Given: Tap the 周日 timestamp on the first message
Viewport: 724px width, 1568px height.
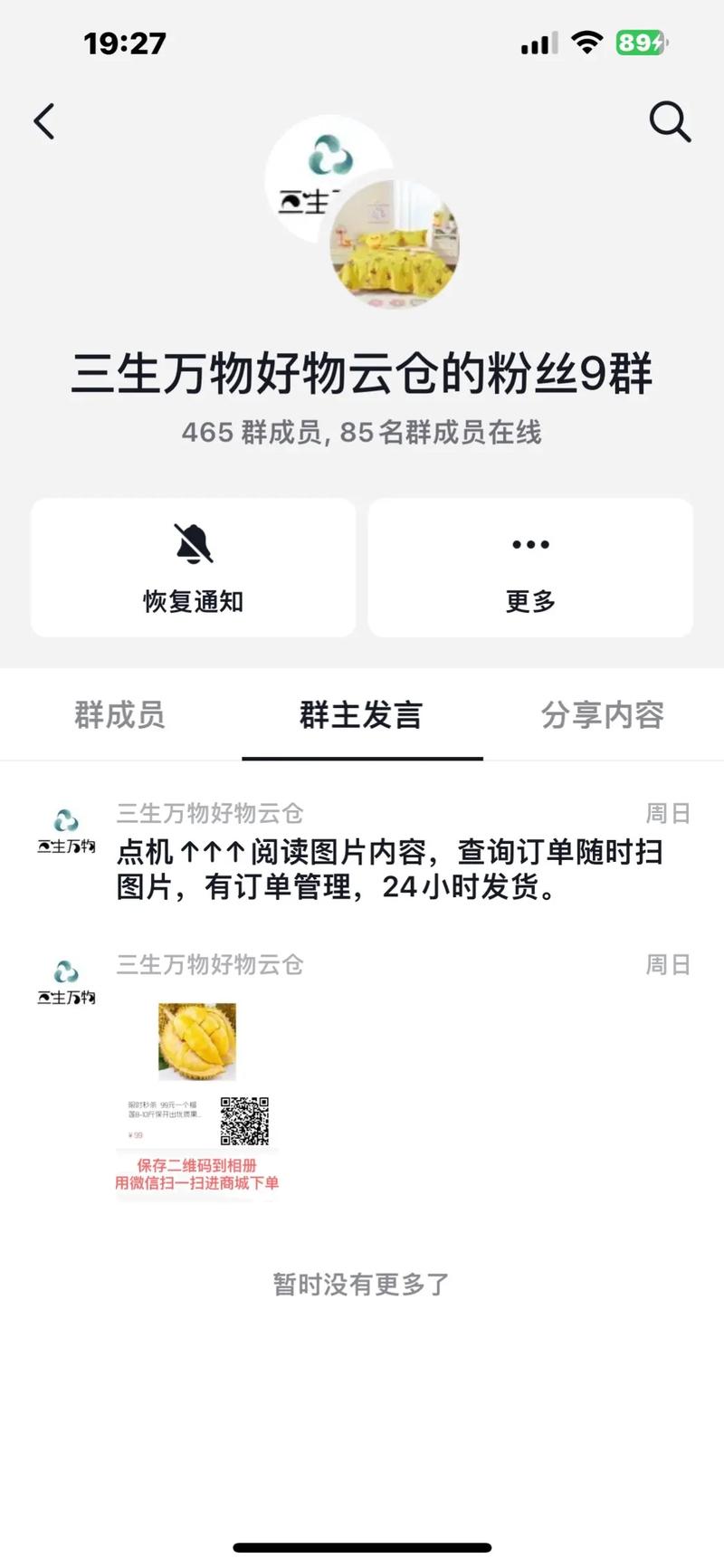Looking at the screenshot, I should pyautogui.click(x=667, y=813).
